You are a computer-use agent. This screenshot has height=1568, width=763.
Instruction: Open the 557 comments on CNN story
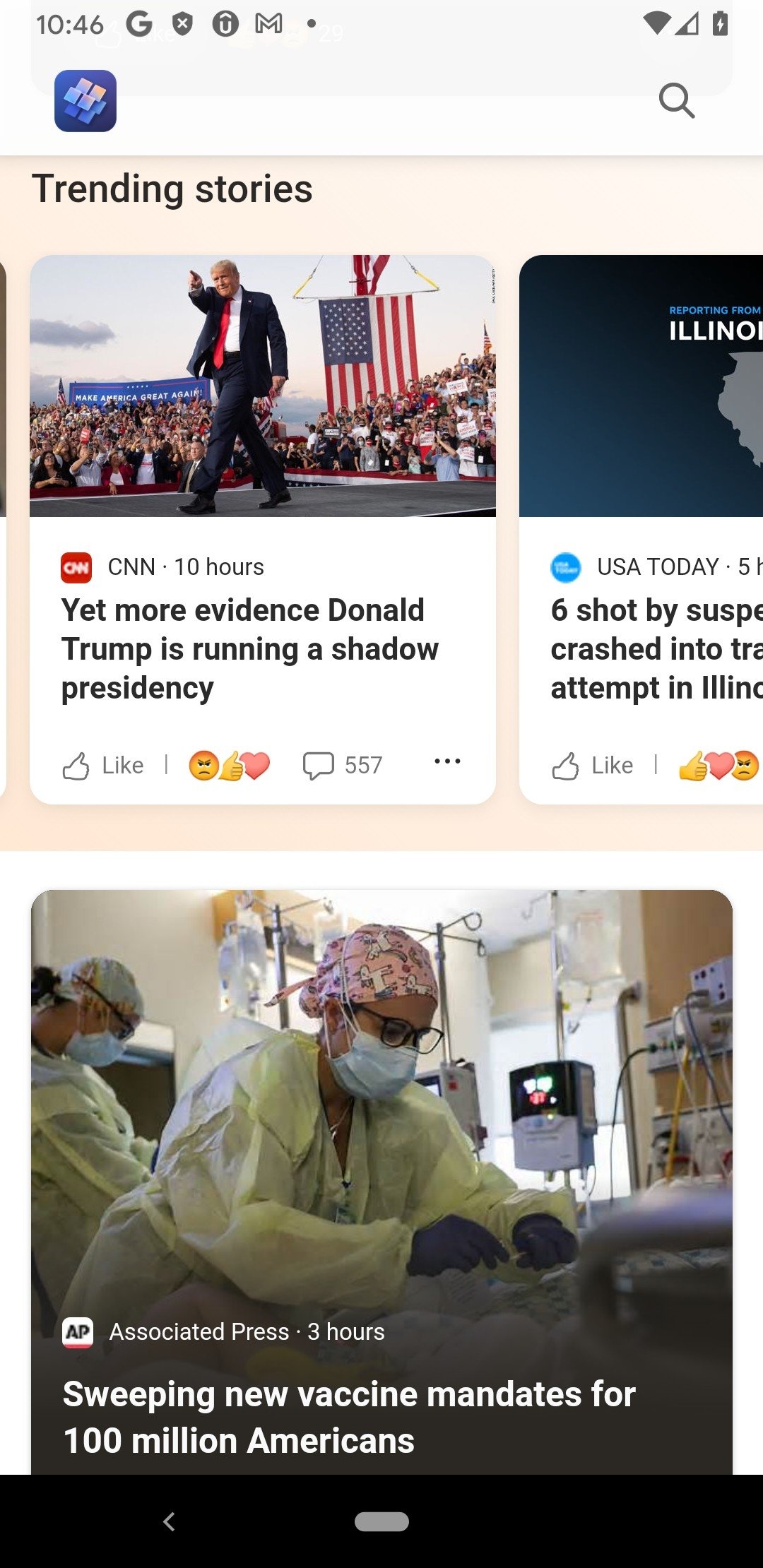[343, 766]
